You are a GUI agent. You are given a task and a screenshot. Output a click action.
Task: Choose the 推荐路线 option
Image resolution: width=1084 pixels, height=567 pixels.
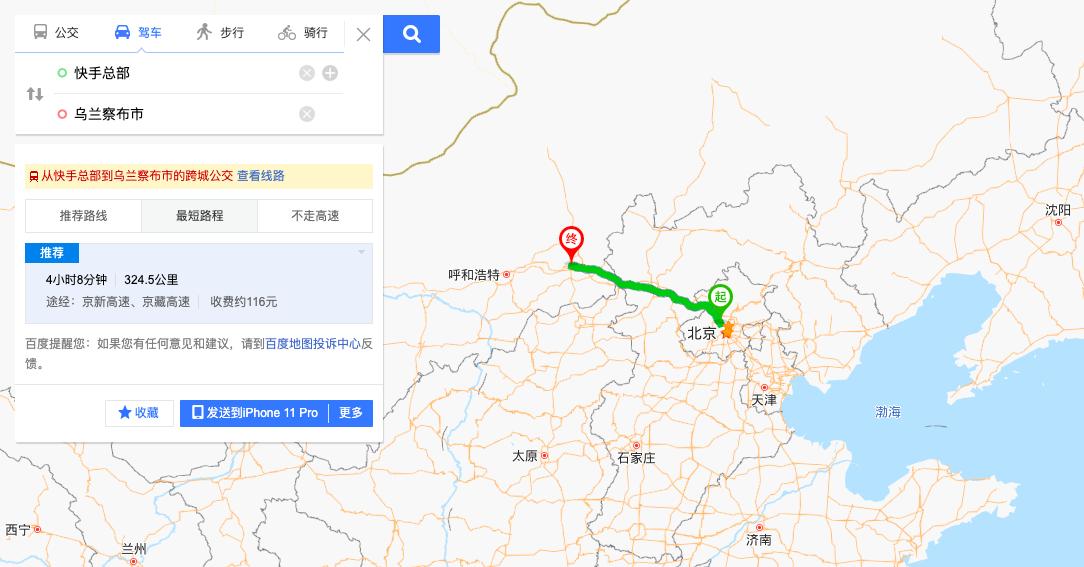[83, 216]
